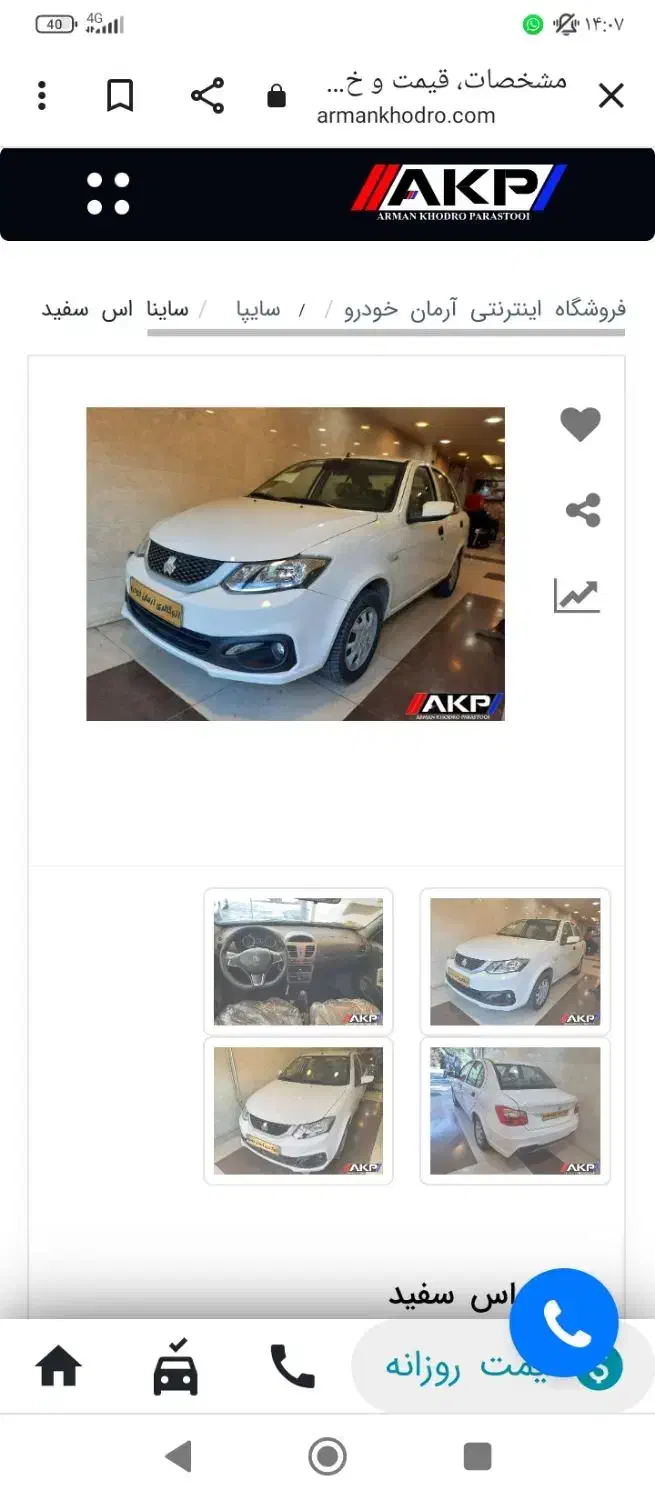
Task: Open the AKP logo in the header
Action: tap(458, 192)
